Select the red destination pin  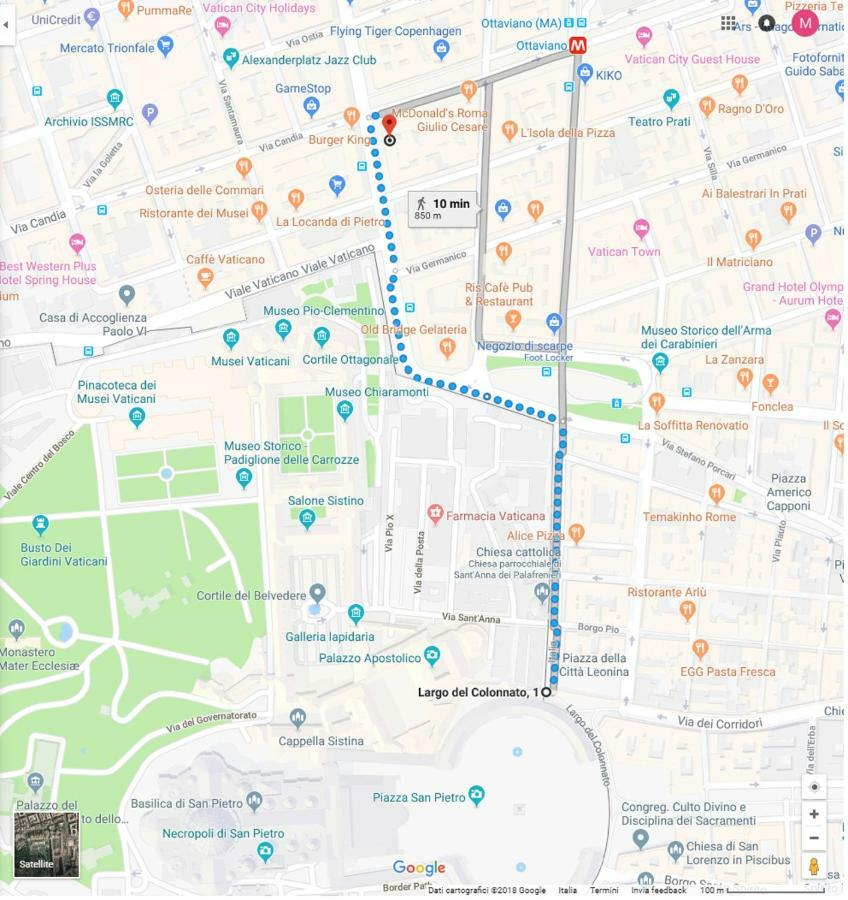click(389, 125)
